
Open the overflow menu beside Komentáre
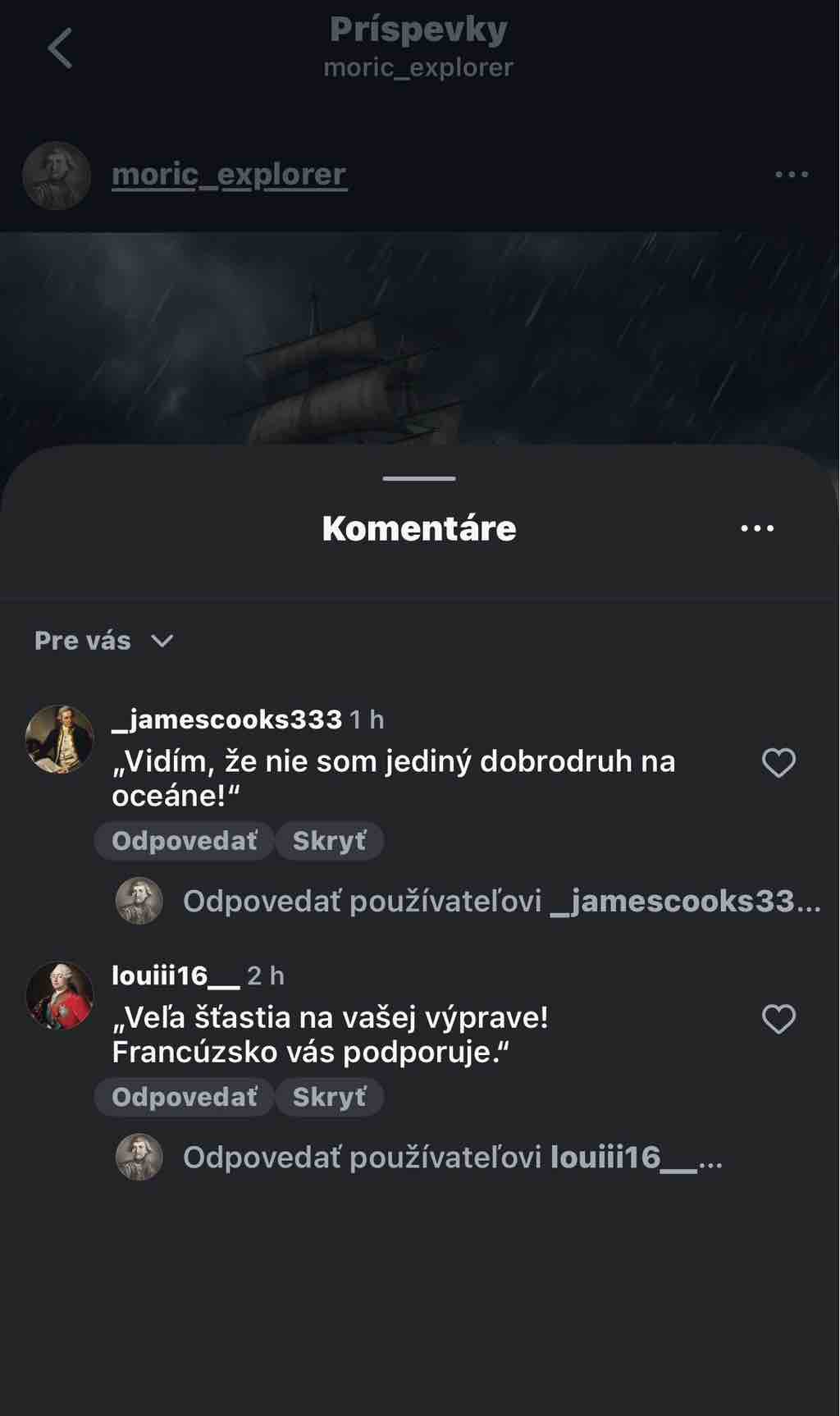coord(756,528)
